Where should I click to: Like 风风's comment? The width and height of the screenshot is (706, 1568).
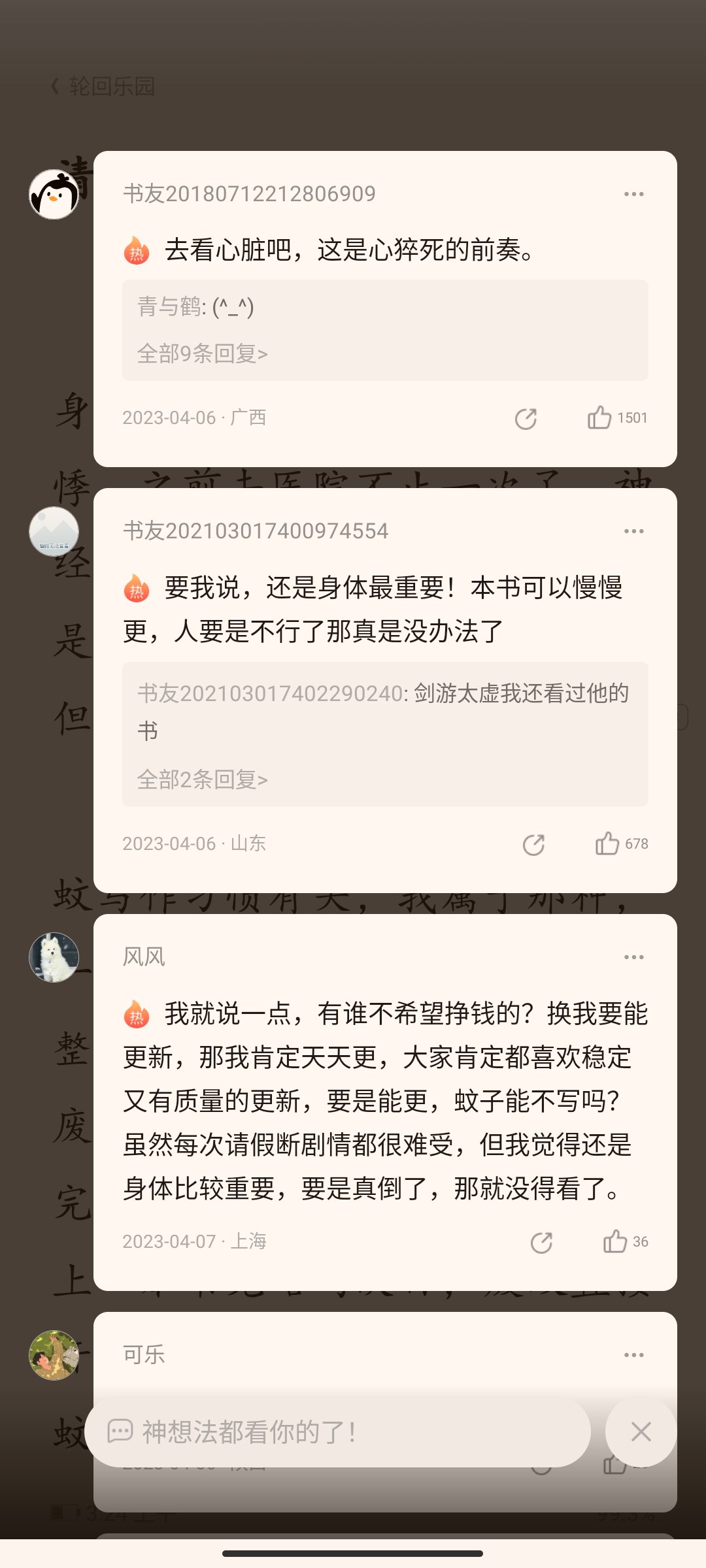pos(625,1241)
